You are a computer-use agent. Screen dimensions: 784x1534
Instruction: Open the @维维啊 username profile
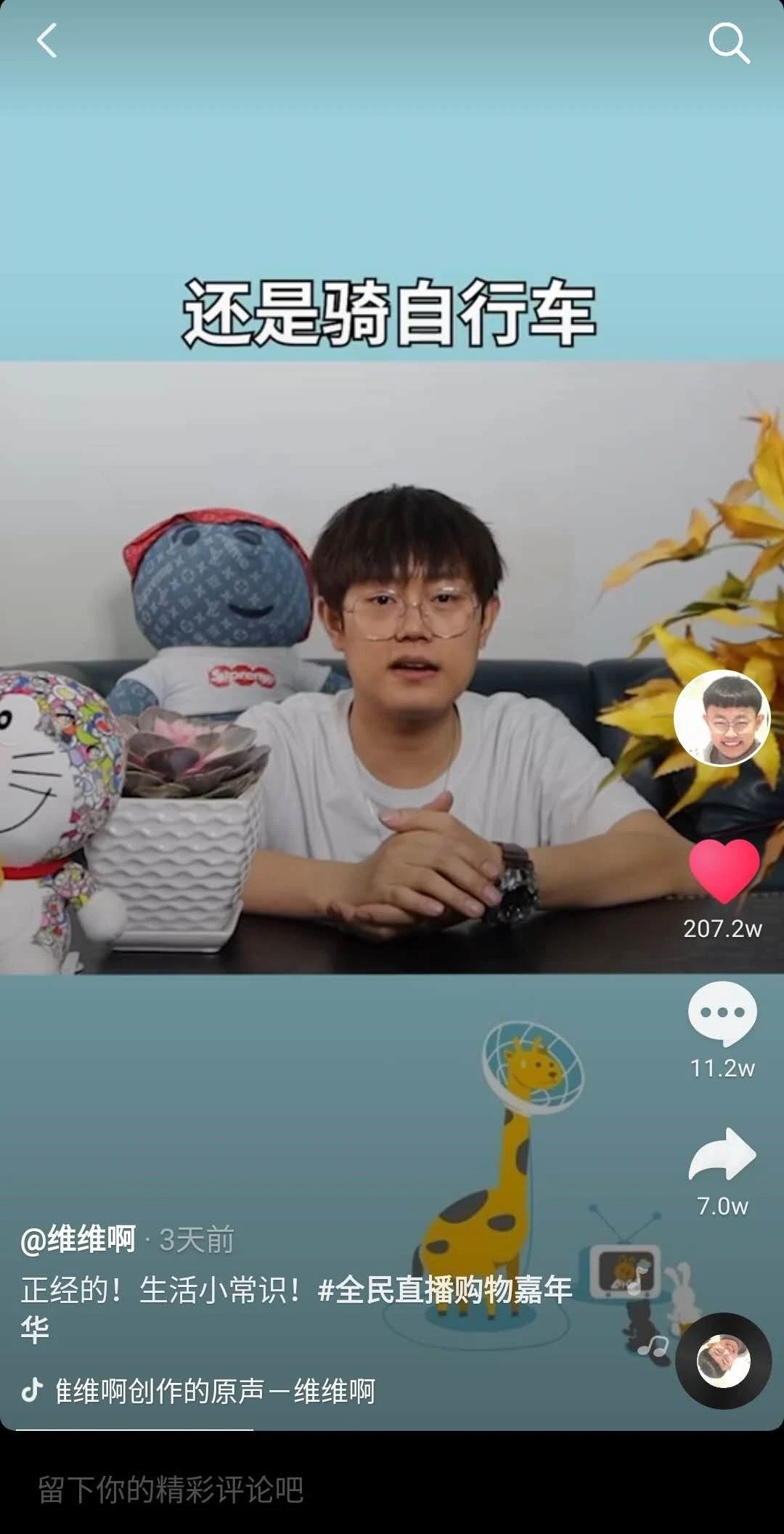tap(78, 1240)
